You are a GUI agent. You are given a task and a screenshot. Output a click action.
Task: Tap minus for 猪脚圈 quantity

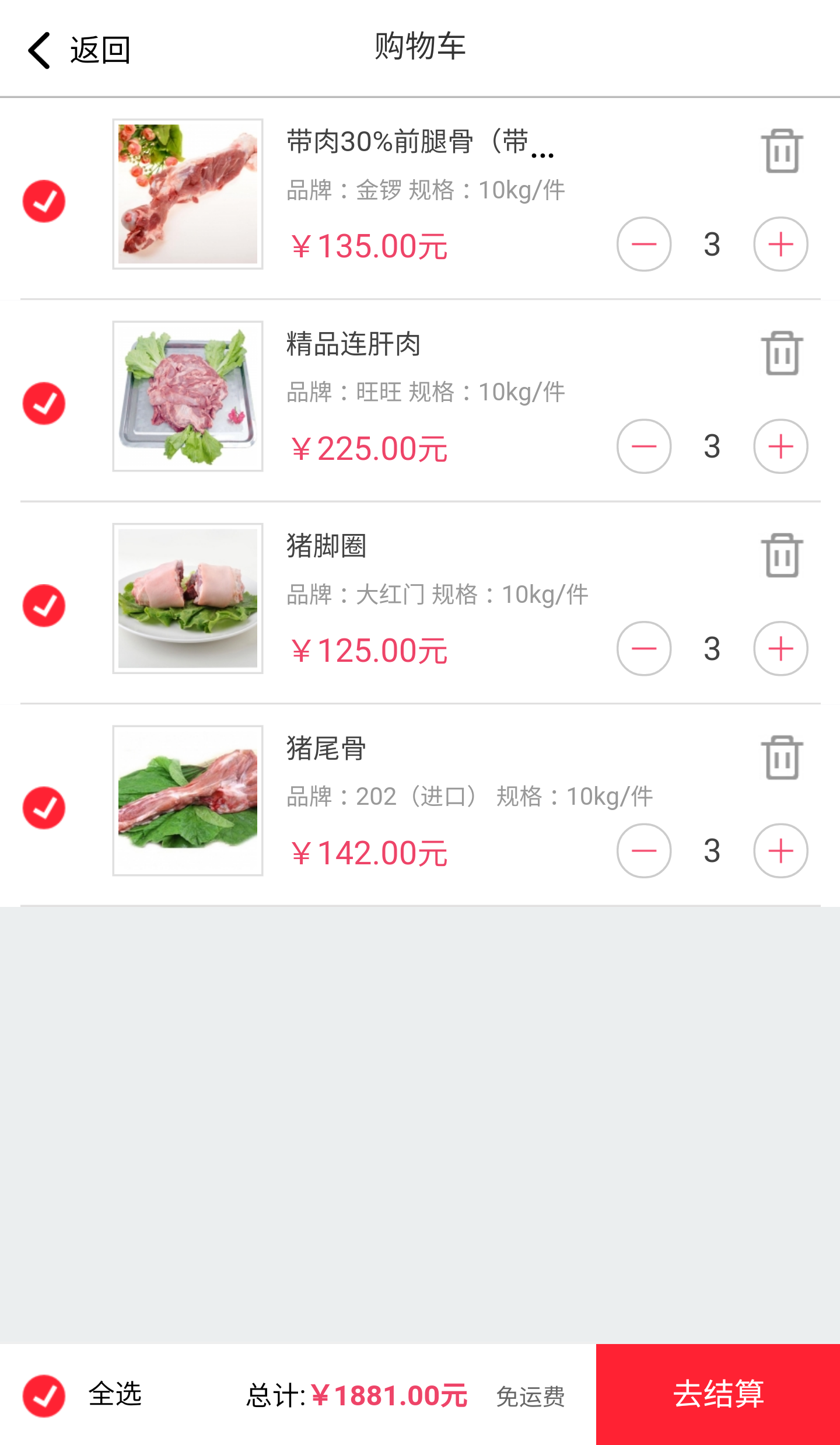pyautogui.click(x=644, y=648)
